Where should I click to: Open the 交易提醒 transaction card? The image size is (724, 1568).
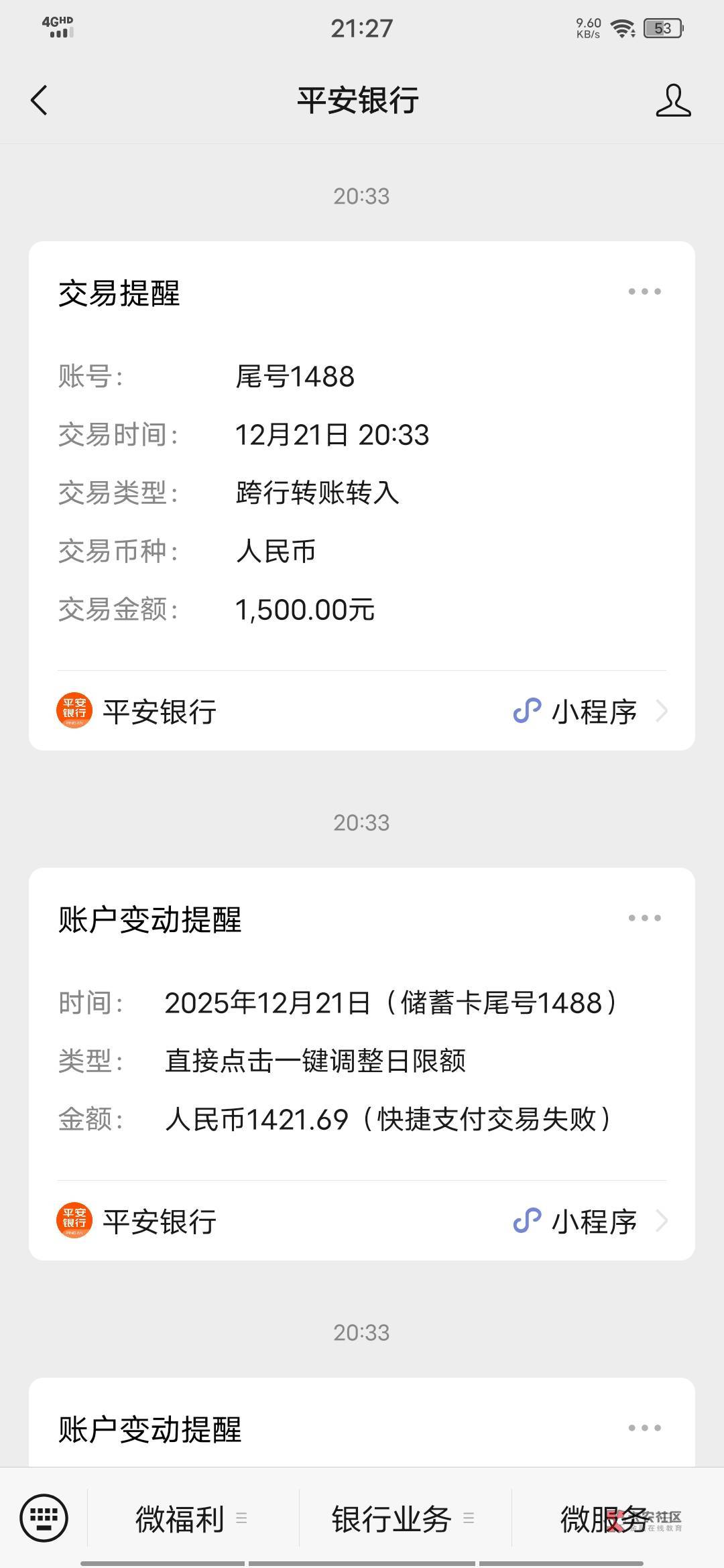point(362,495)
